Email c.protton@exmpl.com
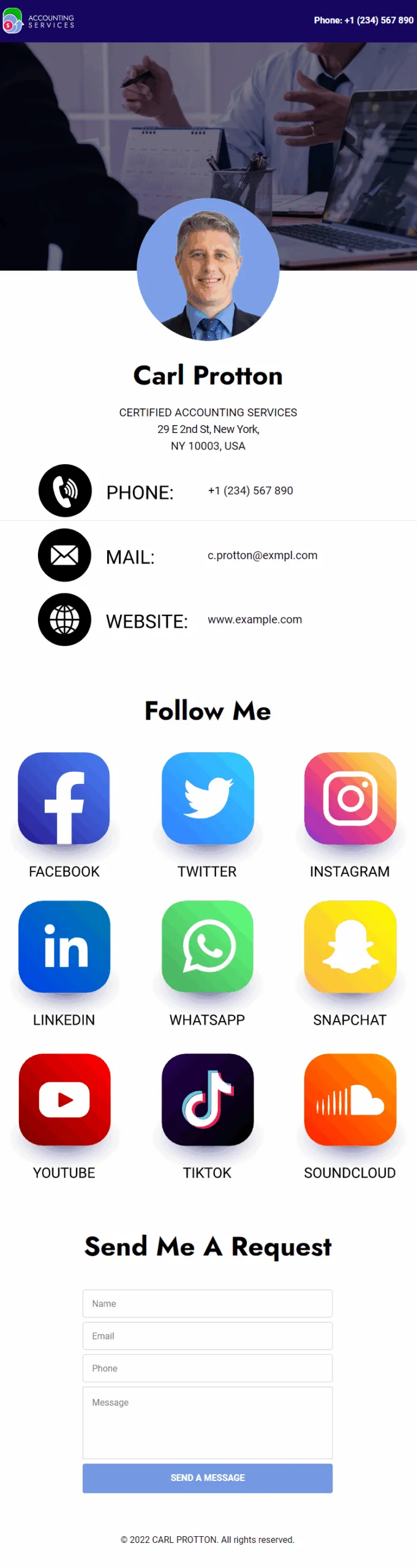This screenshot has width=417, height=1568. click(x=262, y=555)
